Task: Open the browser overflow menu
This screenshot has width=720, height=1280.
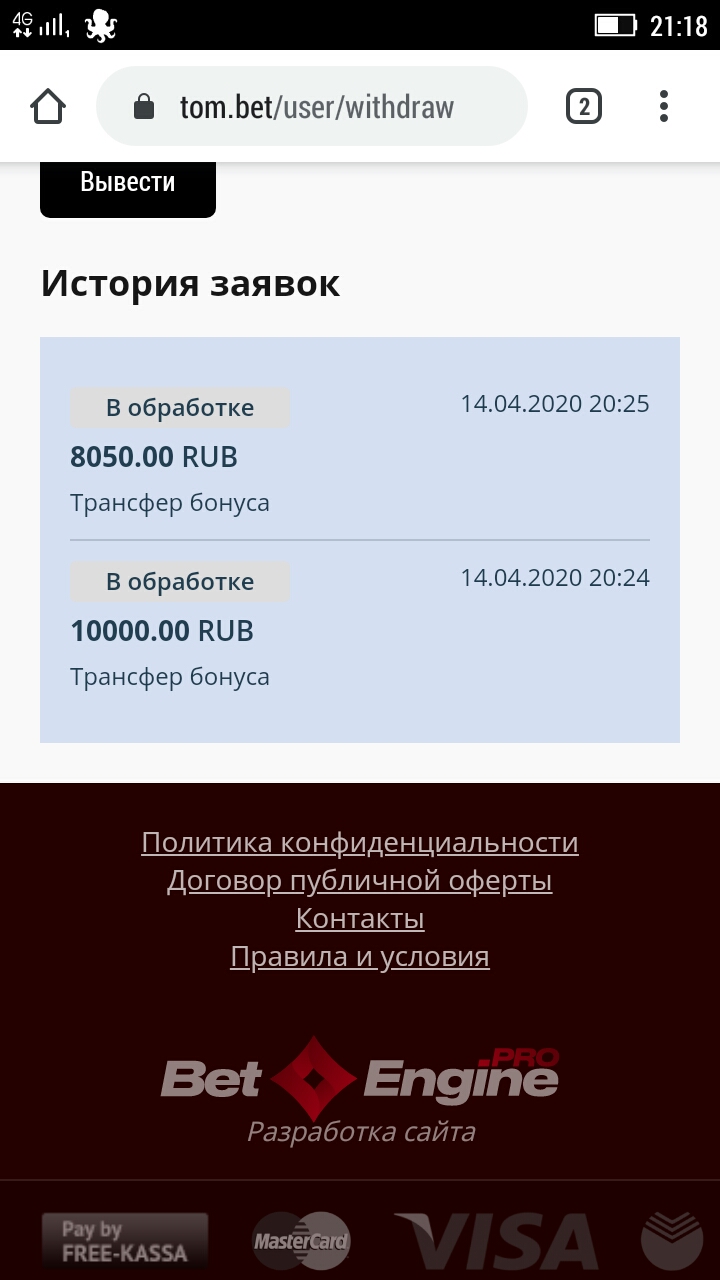Action: tap(664, 107)
